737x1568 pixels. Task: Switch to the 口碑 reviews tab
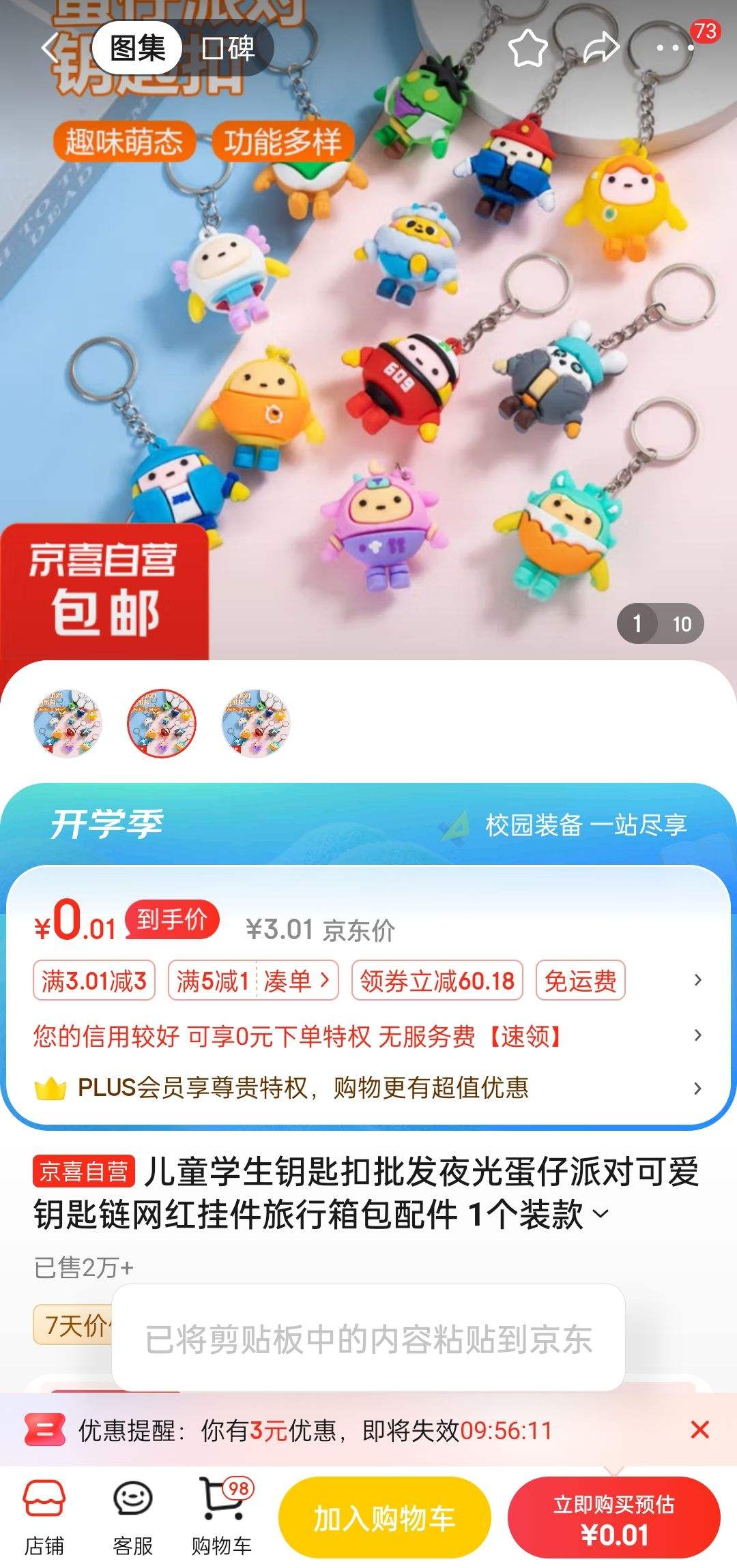tap(229, 49)
